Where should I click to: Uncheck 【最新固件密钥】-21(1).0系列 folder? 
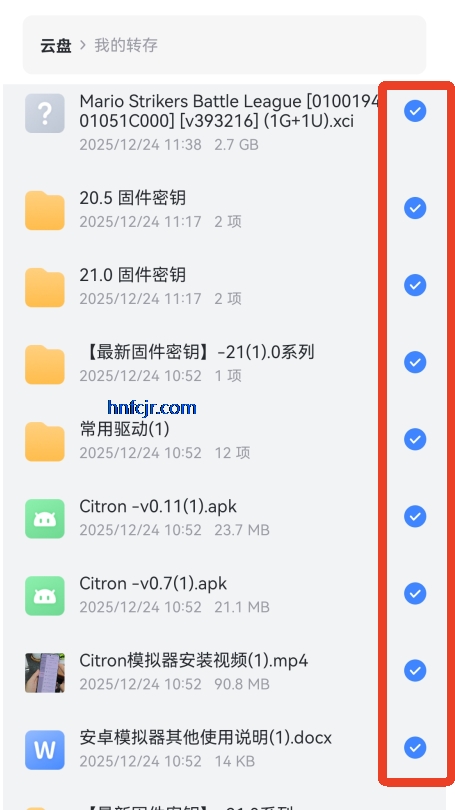coord(415,362)
